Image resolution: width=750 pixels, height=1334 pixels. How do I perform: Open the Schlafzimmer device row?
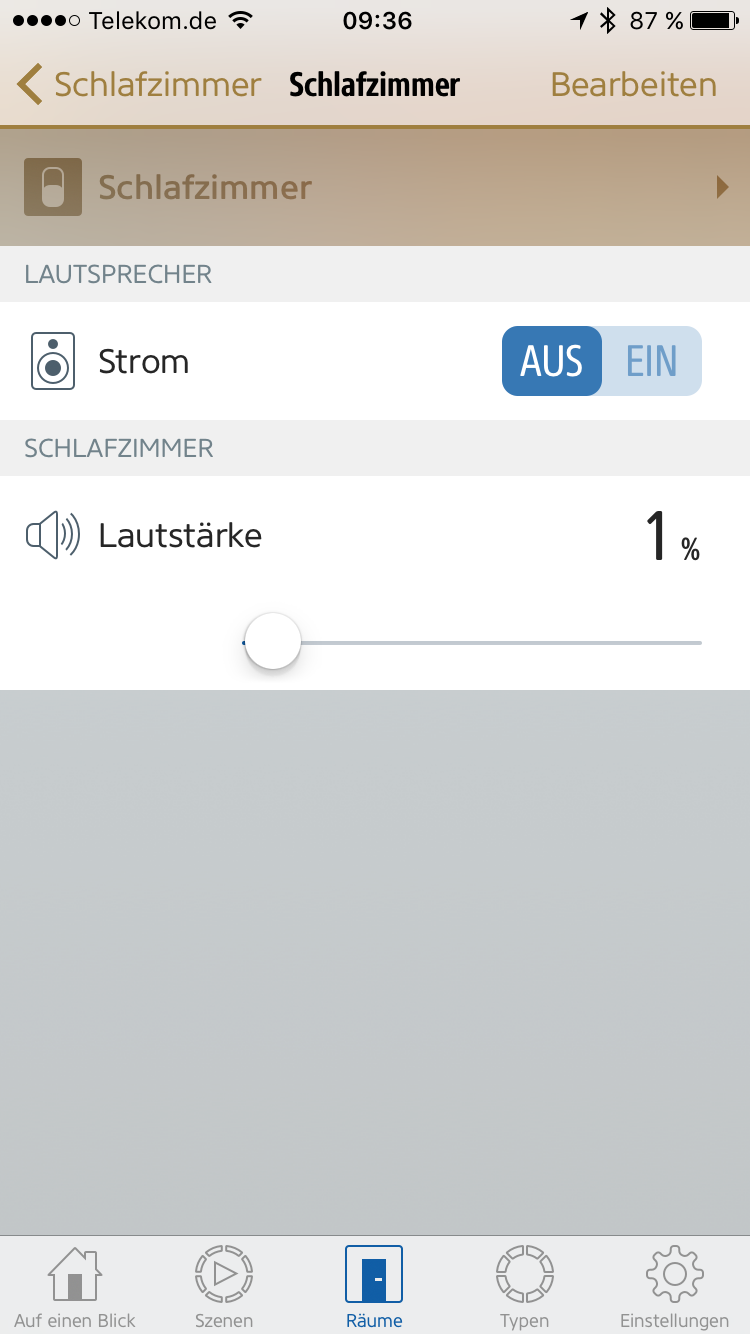(375, 187)
